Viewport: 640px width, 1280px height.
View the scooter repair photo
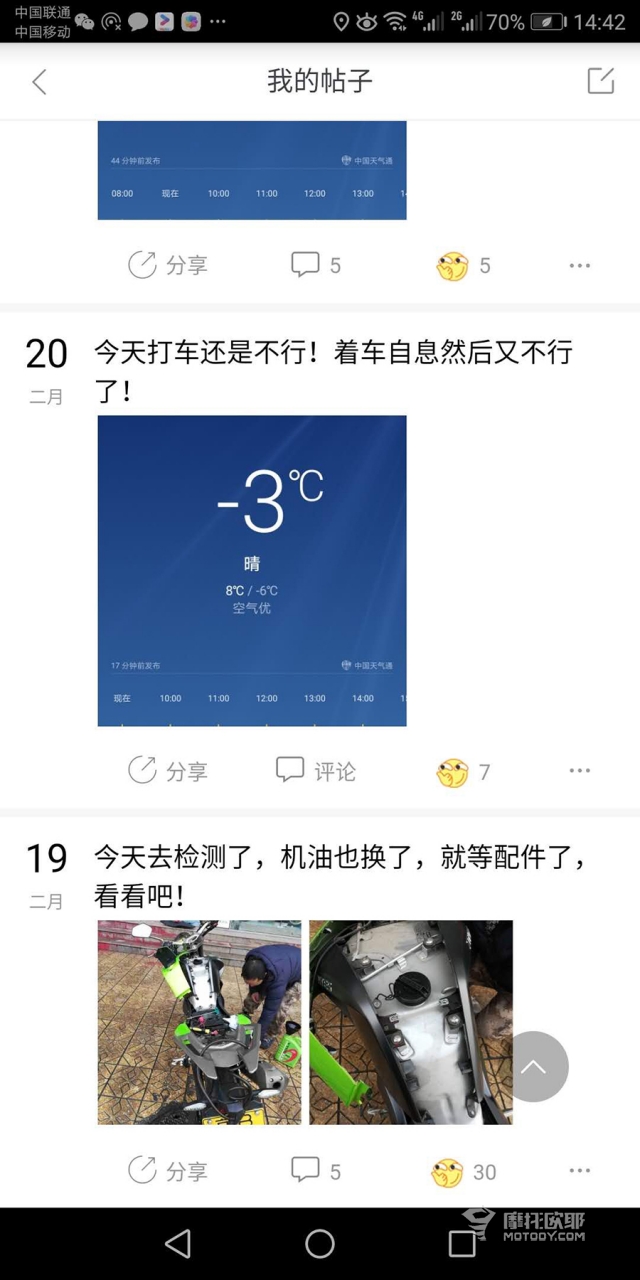click(x=199, y=1022)
